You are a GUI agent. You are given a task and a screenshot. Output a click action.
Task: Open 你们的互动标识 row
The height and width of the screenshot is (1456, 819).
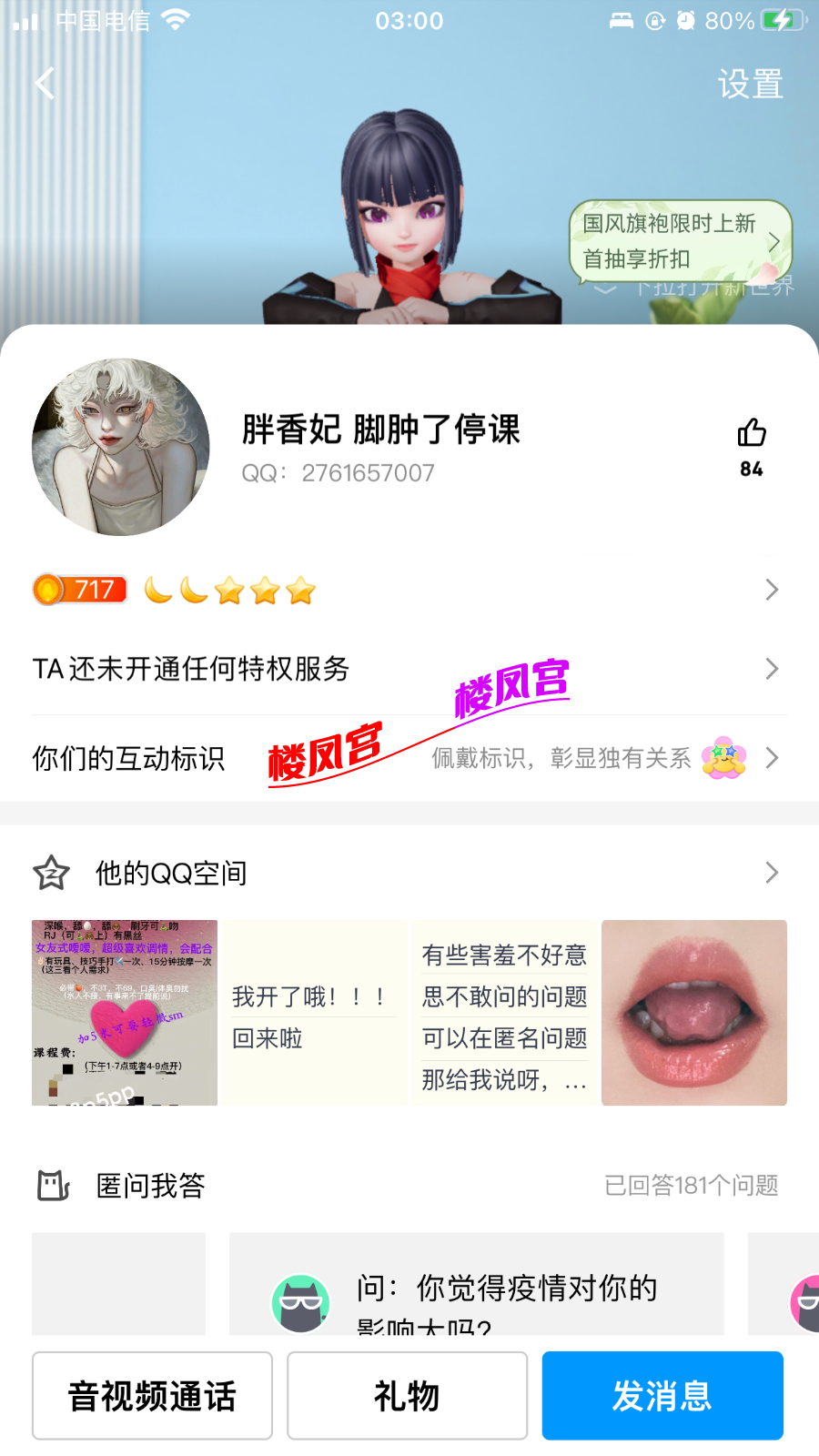[408, 758]
